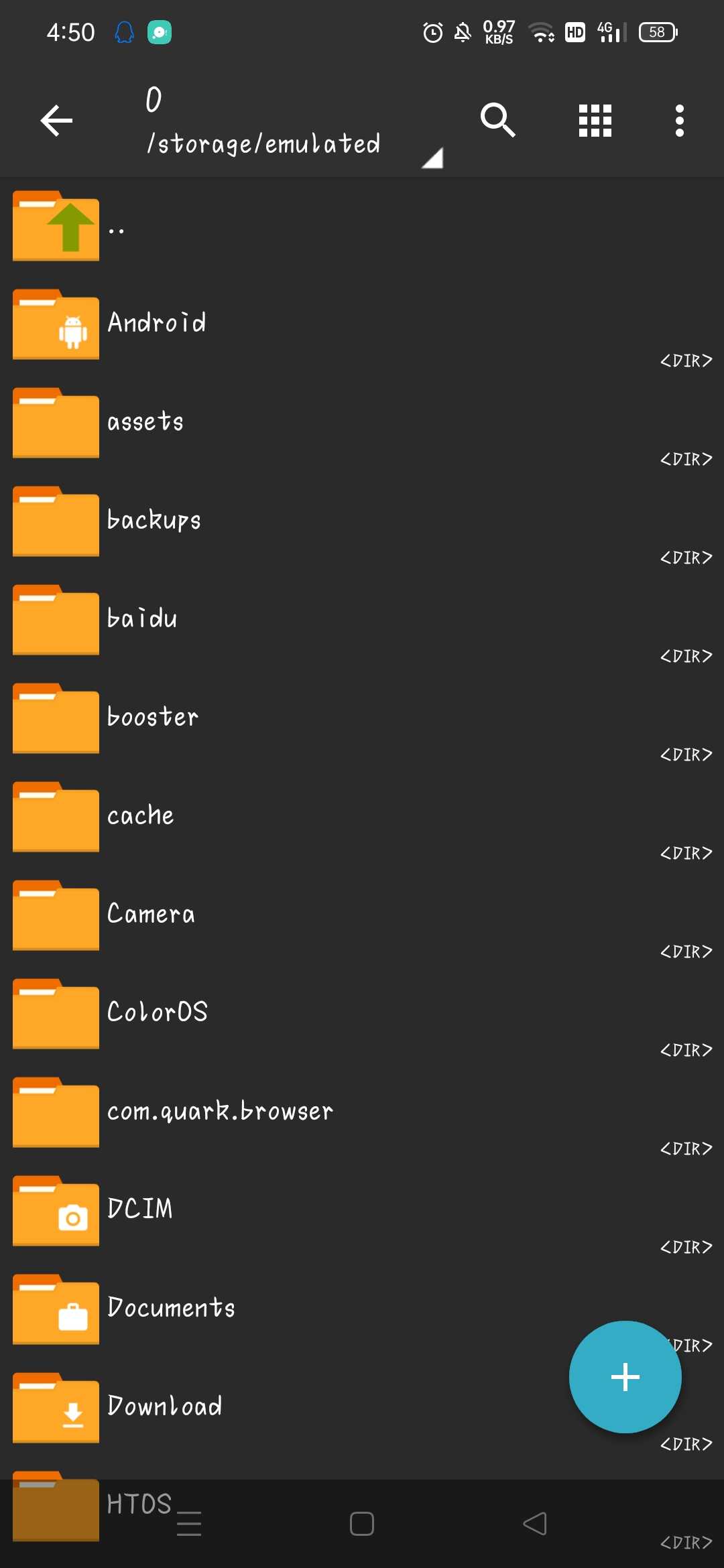Tap the plus floating action button
Screen dimensions: 724x1568
[x=625, y=1377]
